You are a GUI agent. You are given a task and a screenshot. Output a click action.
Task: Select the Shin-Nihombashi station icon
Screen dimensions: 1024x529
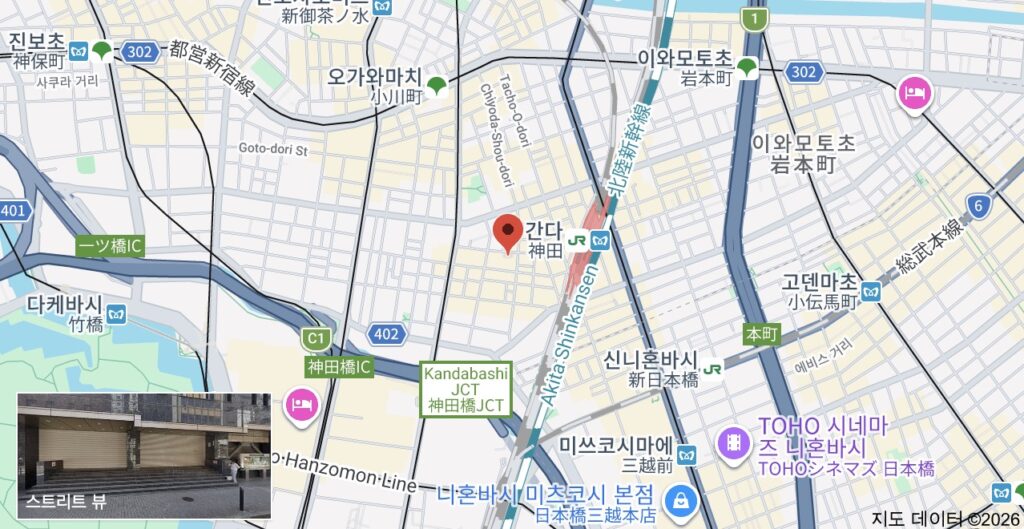point(712,369)
